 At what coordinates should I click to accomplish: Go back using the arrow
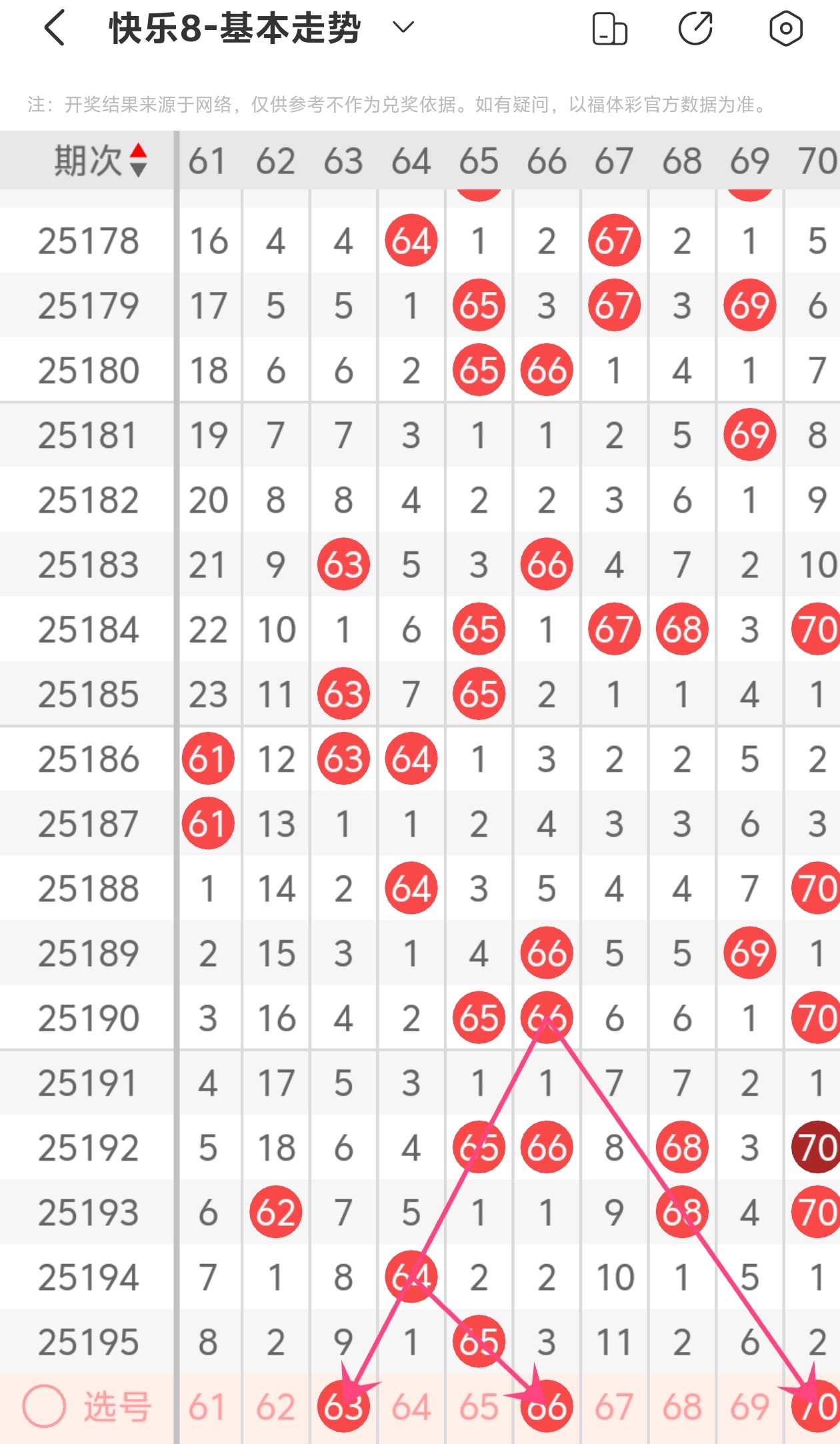[55, 28]
